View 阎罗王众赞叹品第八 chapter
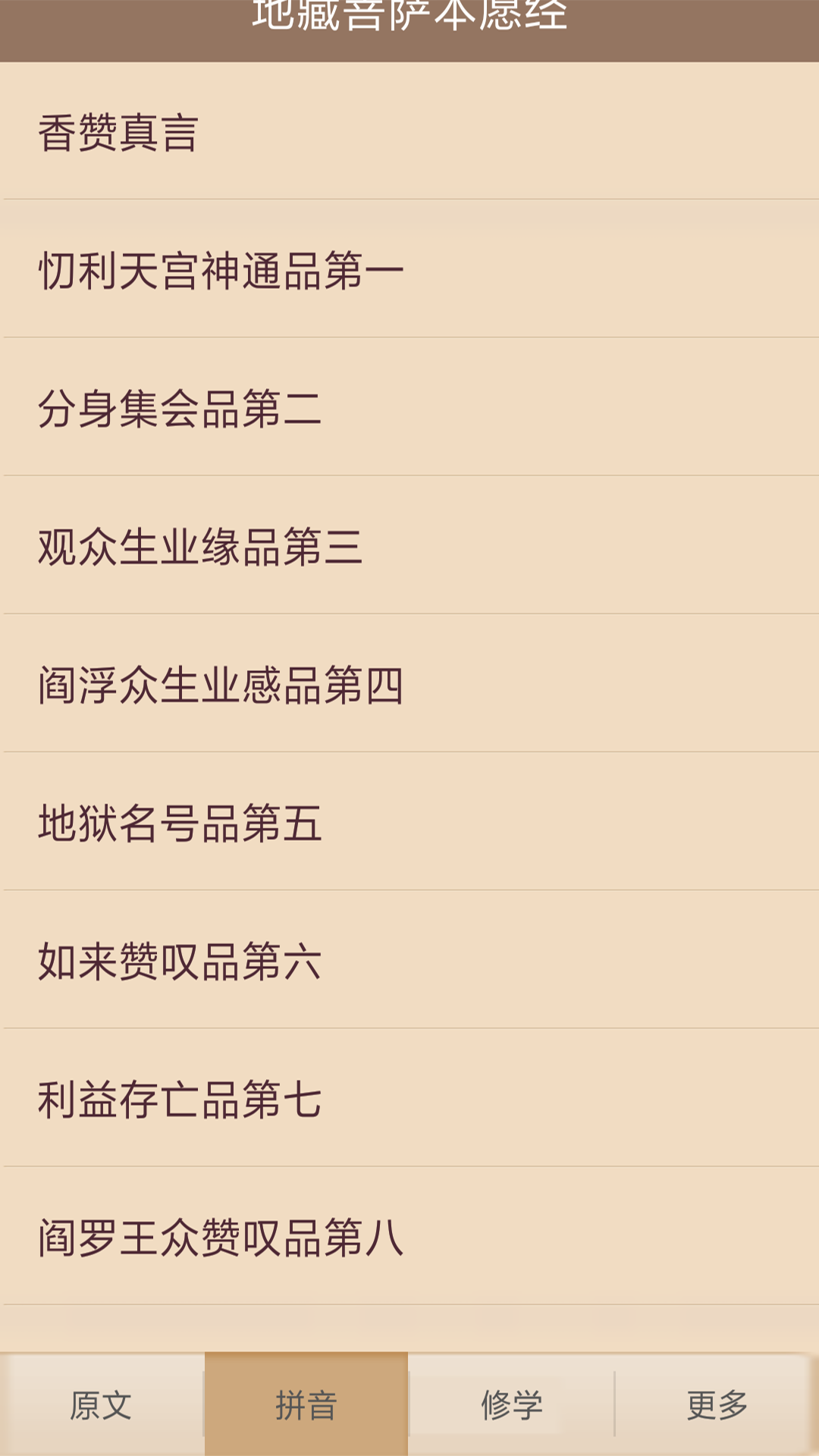Viewport: 819px width, 1456px height. [409, 1236]
